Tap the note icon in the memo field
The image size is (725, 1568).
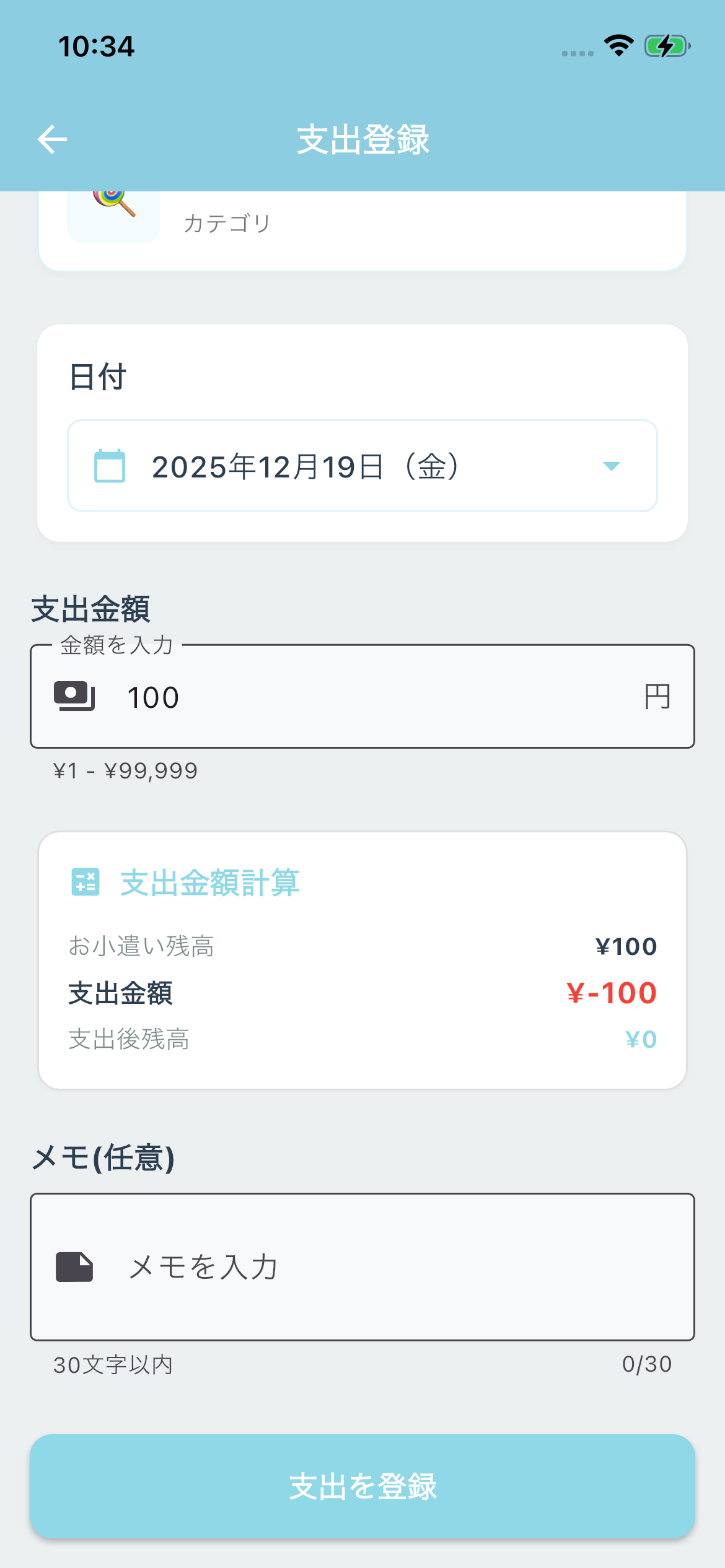pyautogui.click(x=74, y=1266)
